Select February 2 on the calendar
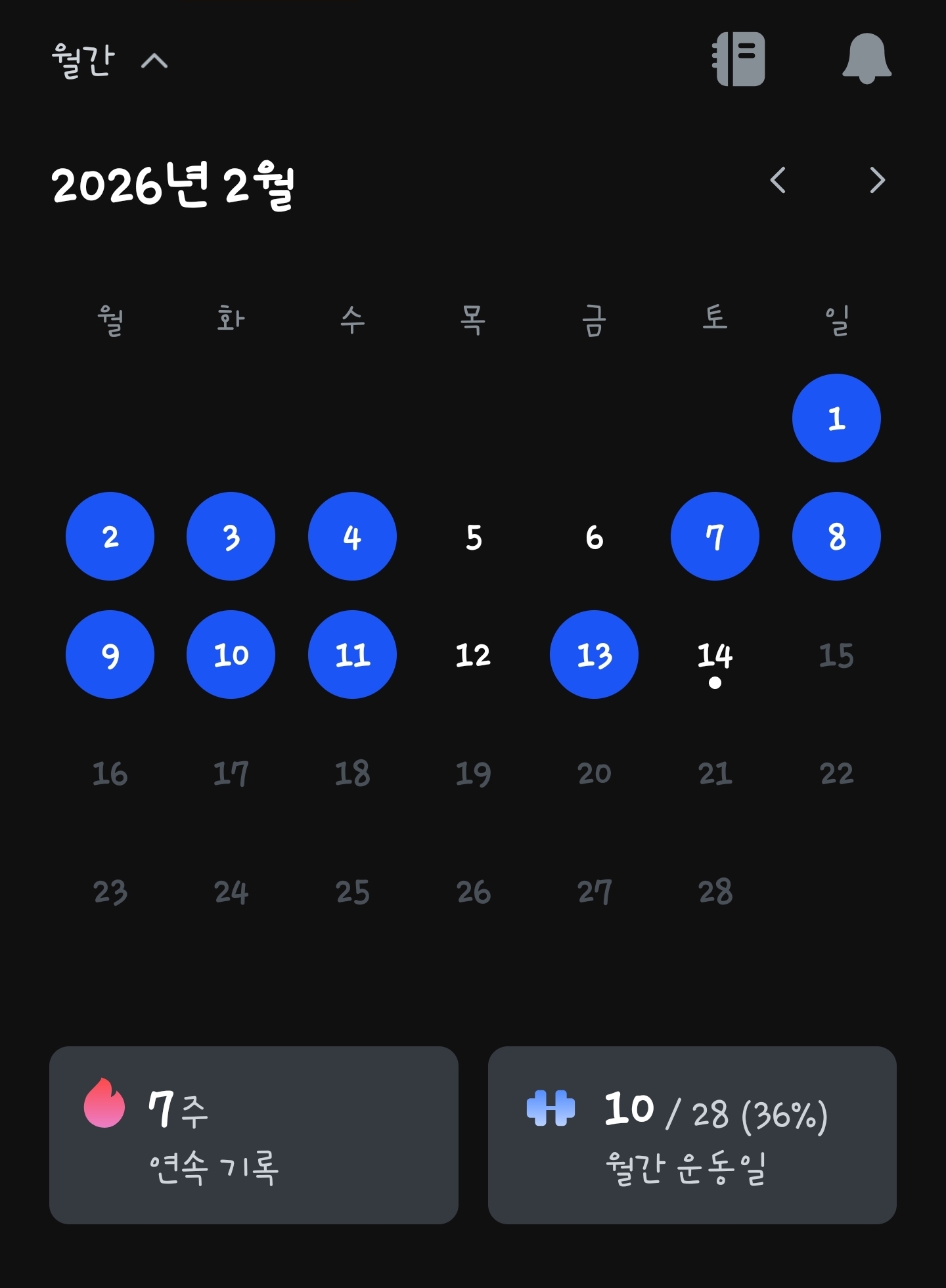 pyautogui.click(x=110, y=537)
